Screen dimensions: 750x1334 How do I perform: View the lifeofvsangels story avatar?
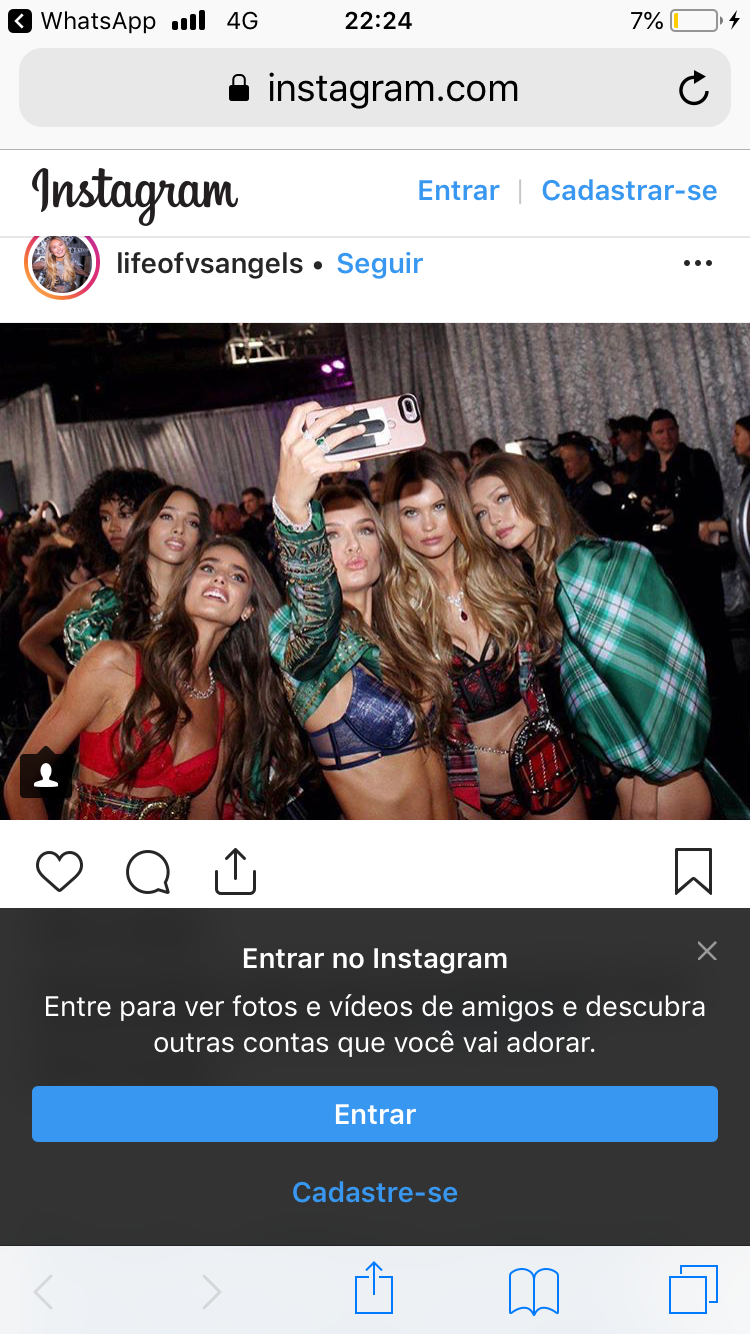click(x=62, y=264)
